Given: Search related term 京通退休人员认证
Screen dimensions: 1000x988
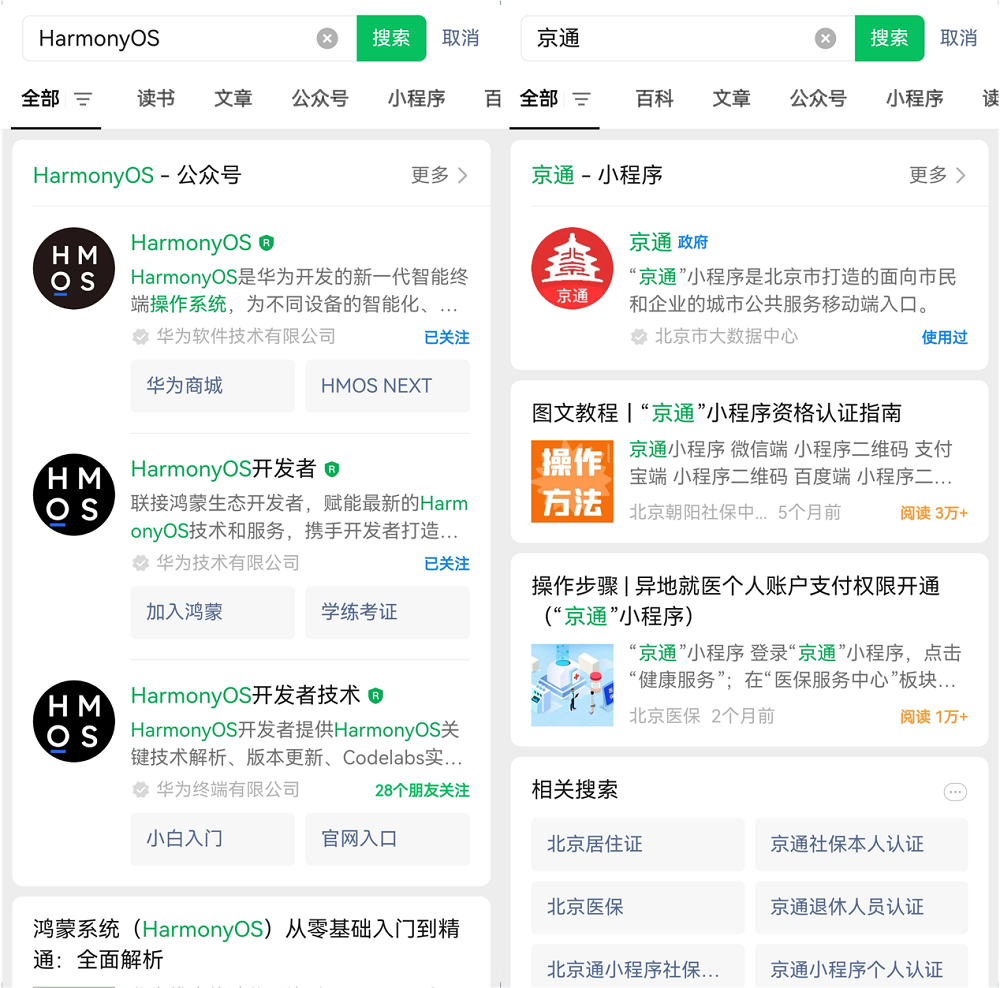Looking at the screenshot, I should click(861, 907).
